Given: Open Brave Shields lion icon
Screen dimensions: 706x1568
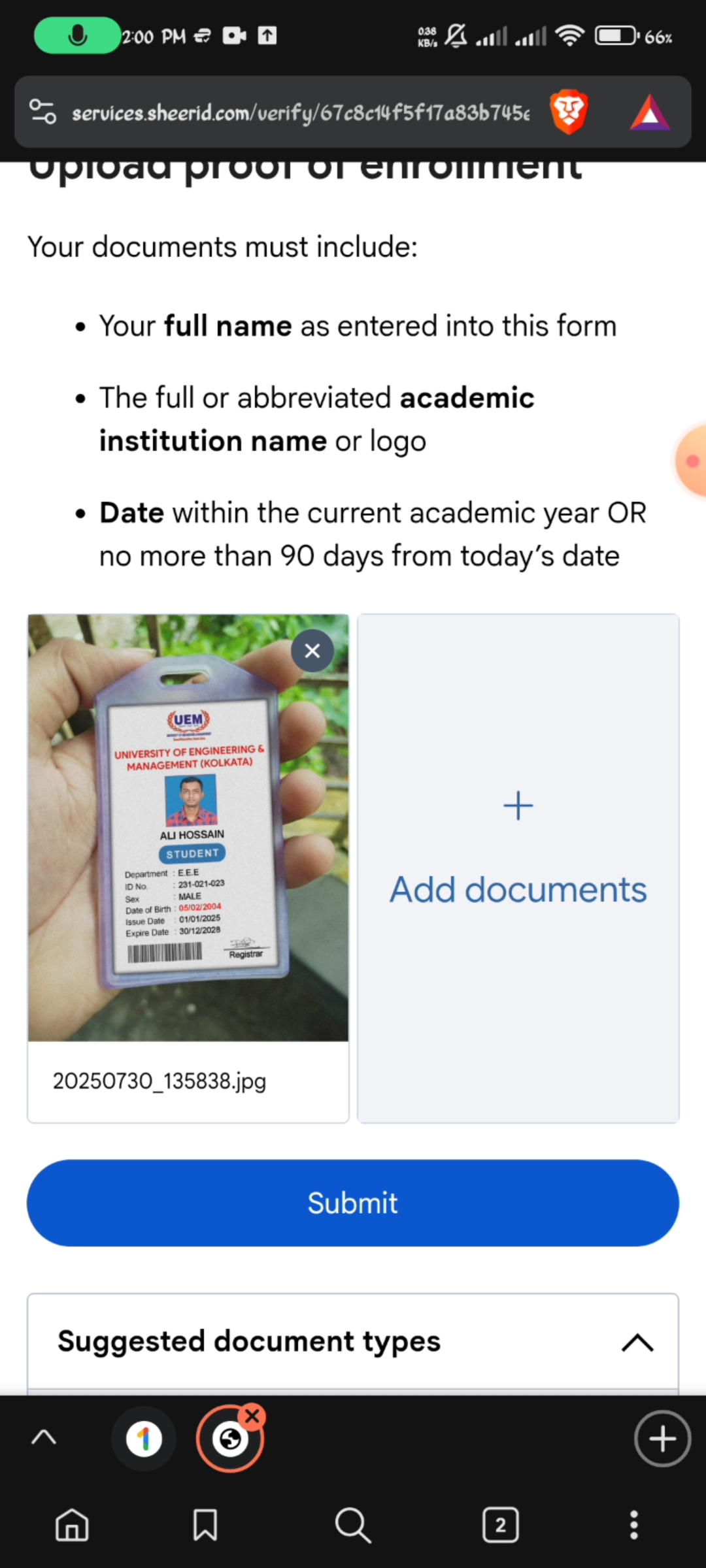Looking at the screenshot, I should point(569,112).
